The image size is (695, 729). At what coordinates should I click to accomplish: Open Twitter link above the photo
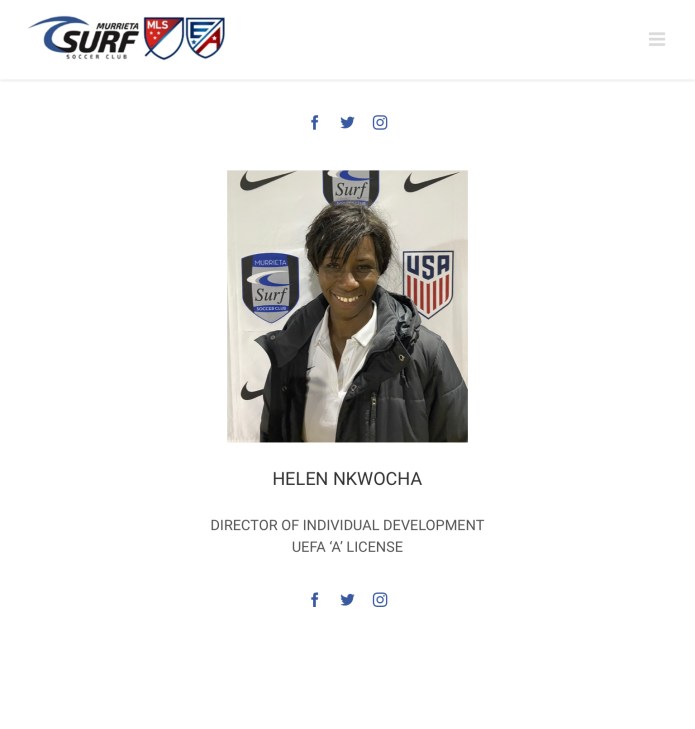click(x=347, y=122)
